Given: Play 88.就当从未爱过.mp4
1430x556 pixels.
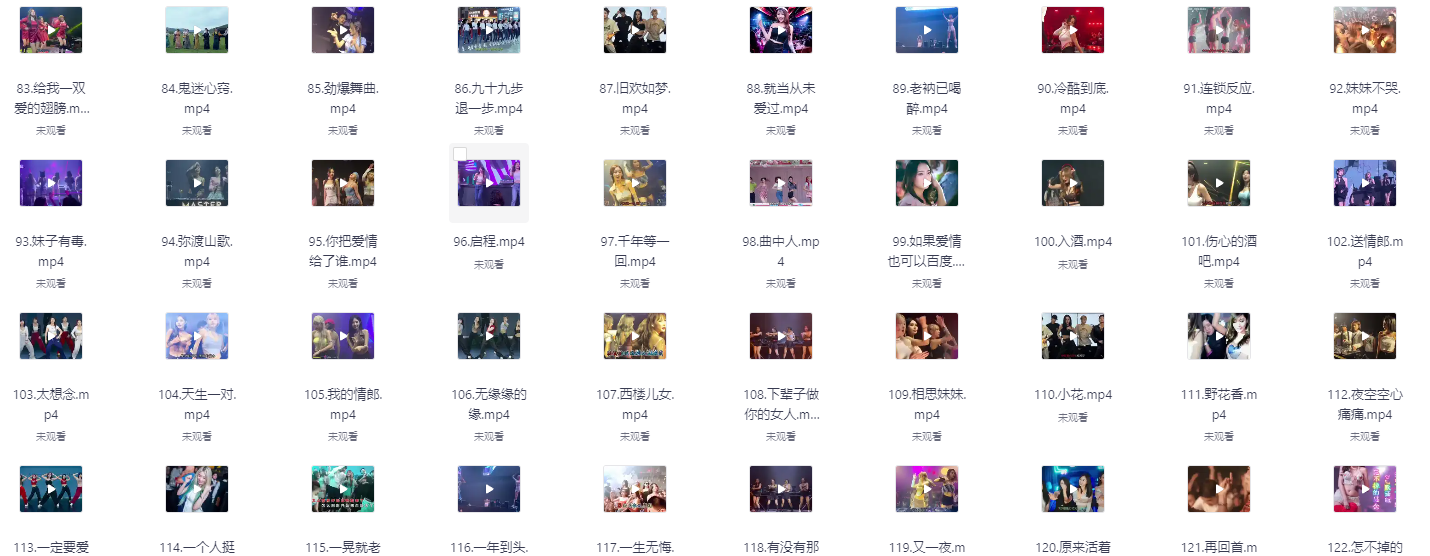Looking at the screenshot, I should click(x=781, y=30).
